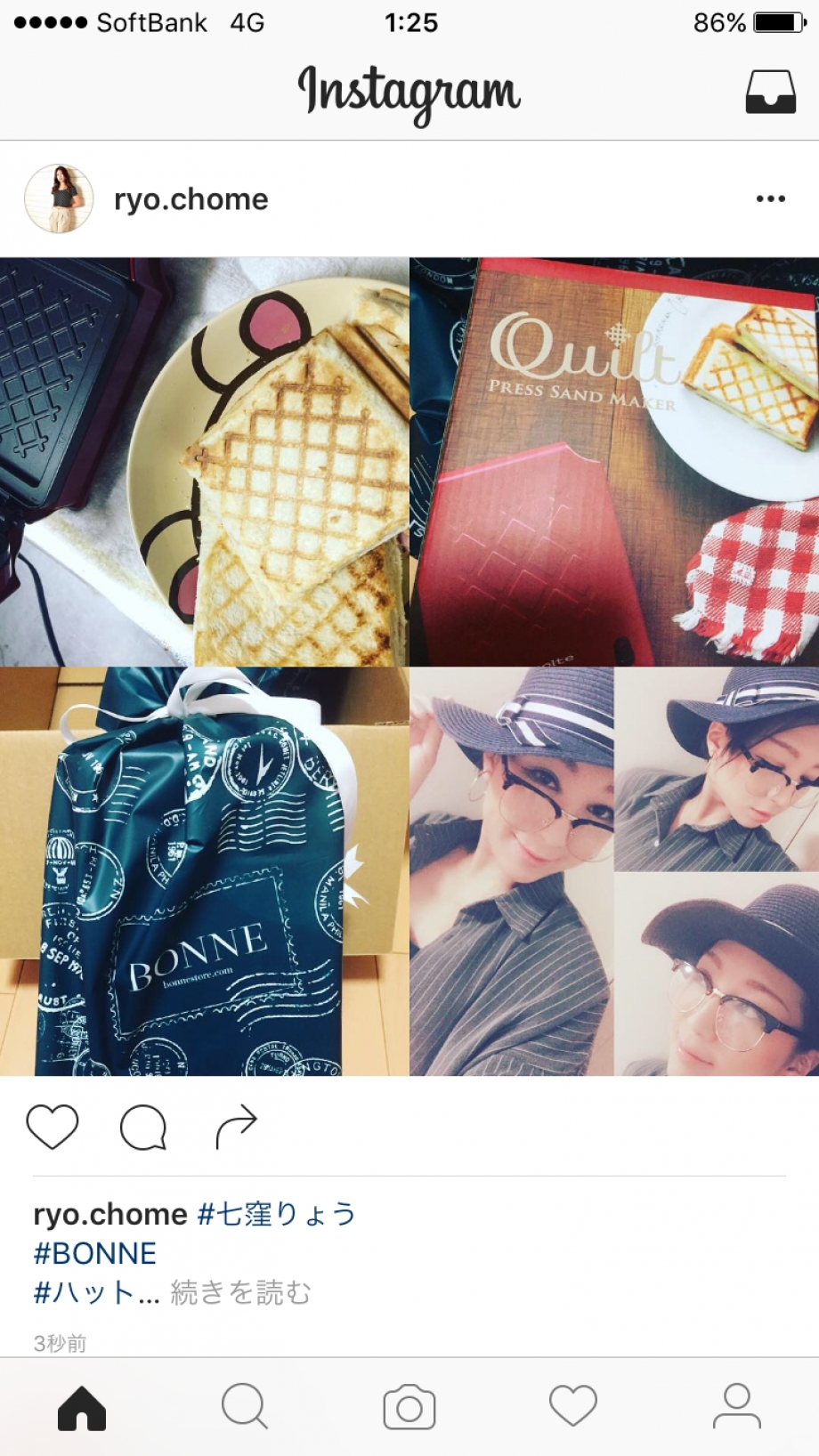Tap the posted photo collage
The width and height of the screenshot is (819, 1456).
point(409,667)
